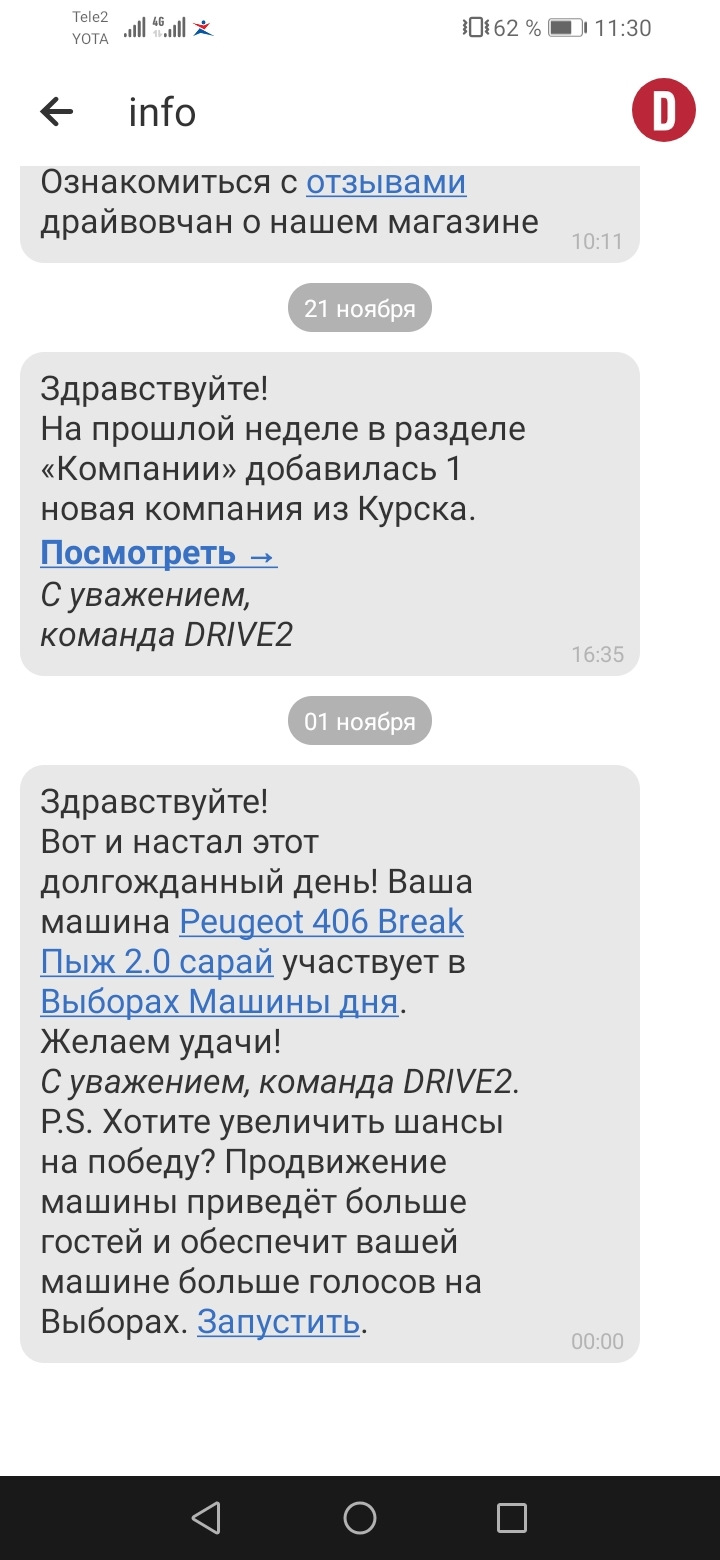This screenshot has width=720, height=1560.
Task: Open the Выборах Машины дня link
Action: [219, 1001]
